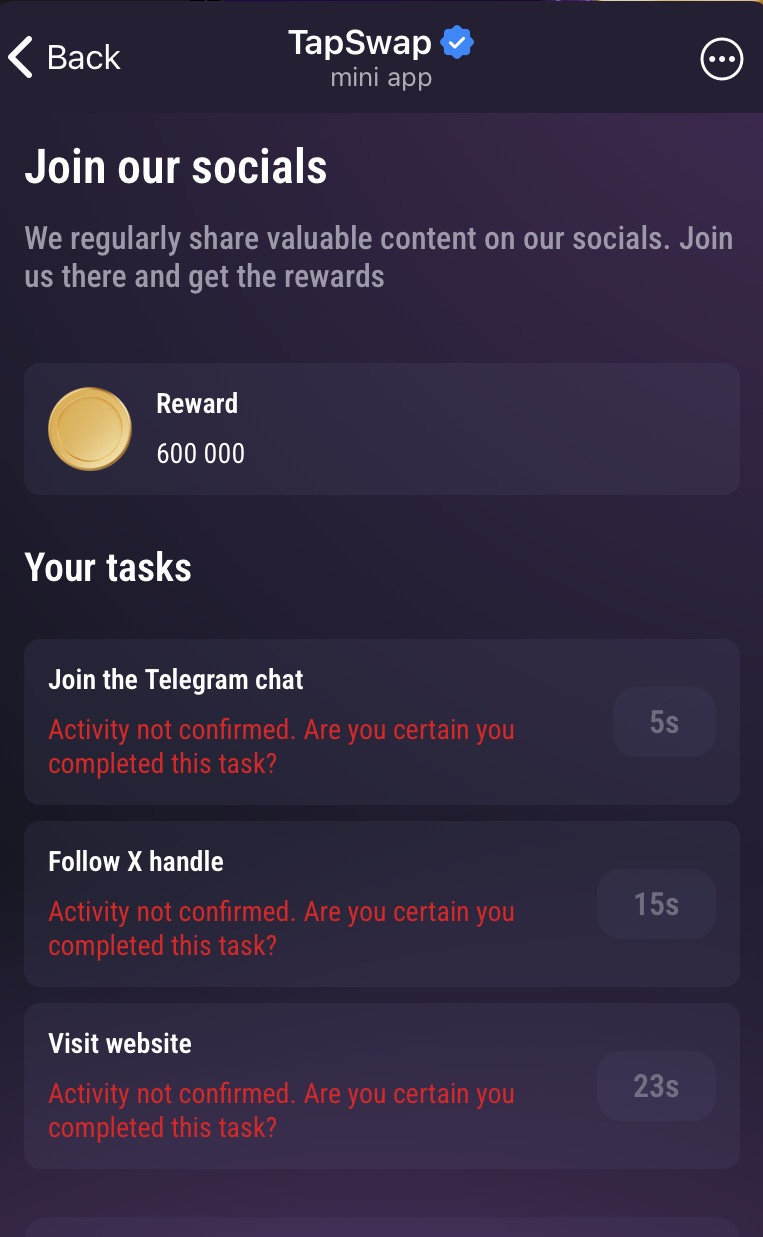Open the Follow X handle task
763x1237 pixels.
tap(381, 904)
